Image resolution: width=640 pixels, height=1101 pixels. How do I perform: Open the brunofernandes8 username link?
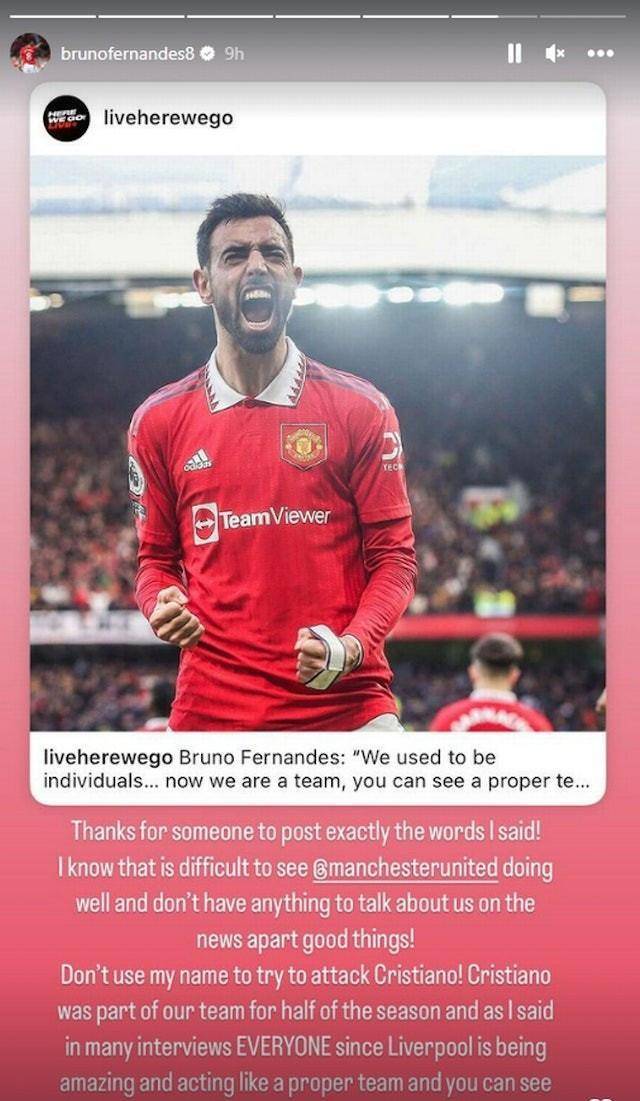click(x=127, y=54)
